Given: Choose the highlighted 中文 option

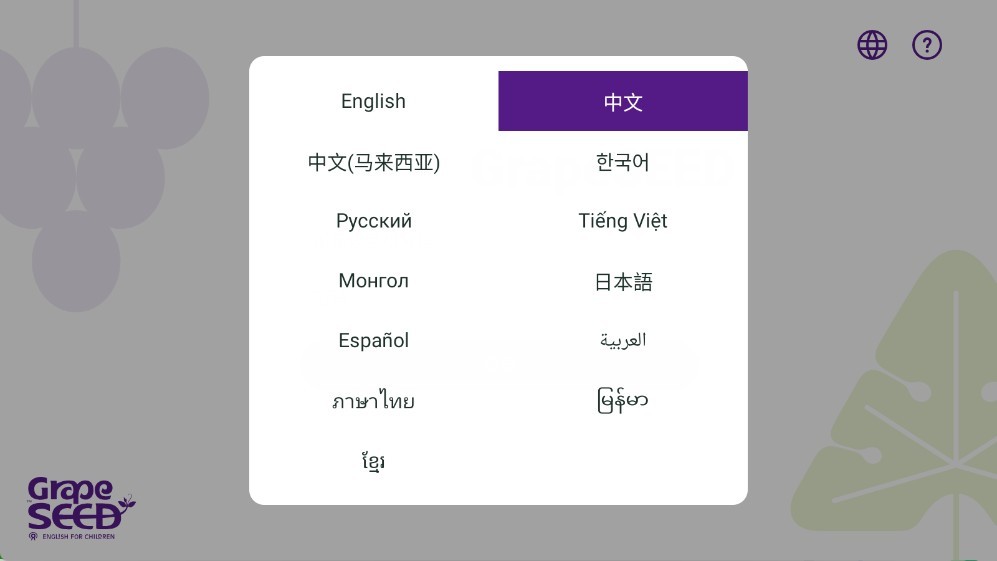Looking at the screenshot, I should [x=623, y=101].
